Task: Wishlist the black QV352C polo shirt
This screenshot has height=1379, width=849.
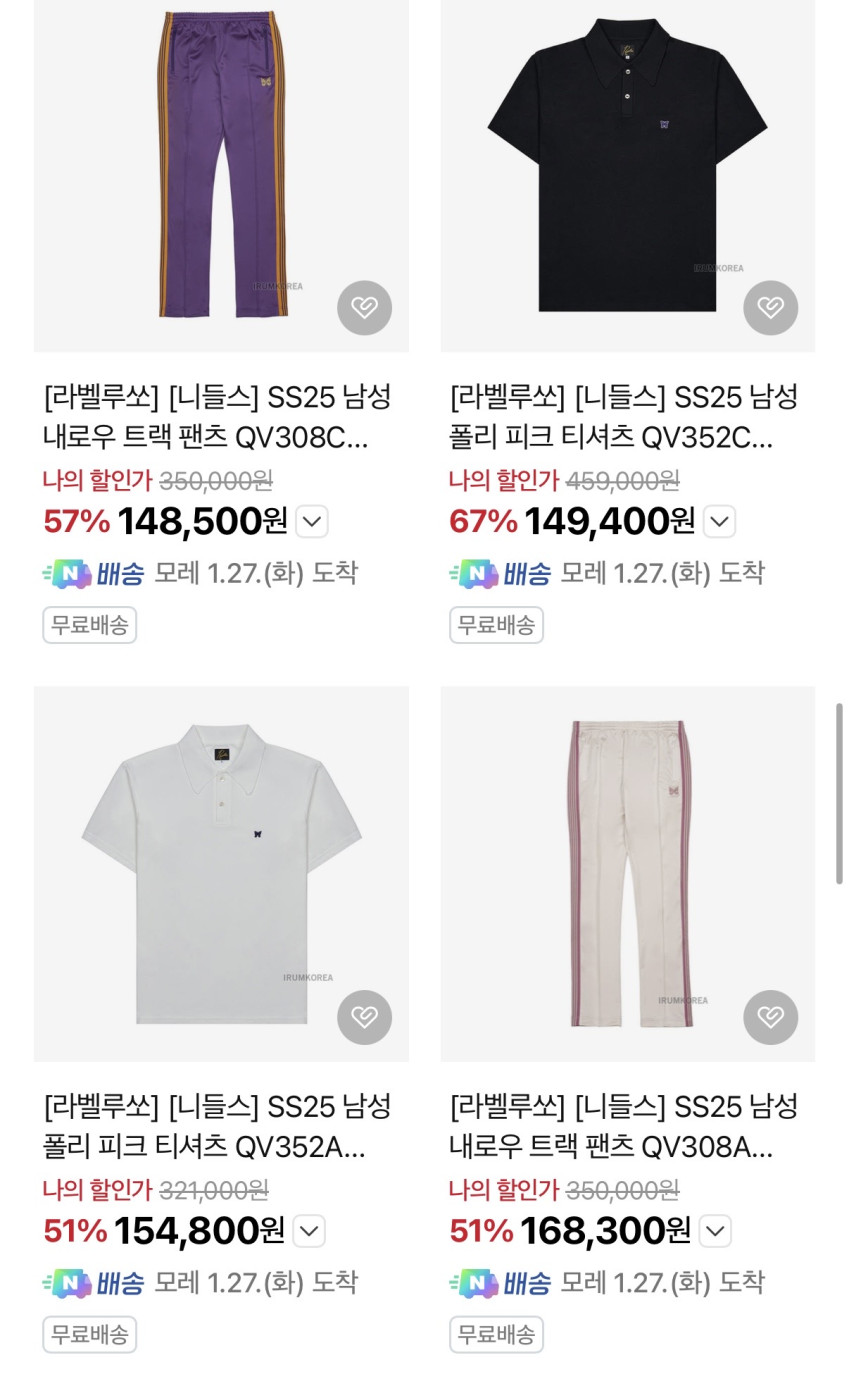Action: (x=770, y=307)
